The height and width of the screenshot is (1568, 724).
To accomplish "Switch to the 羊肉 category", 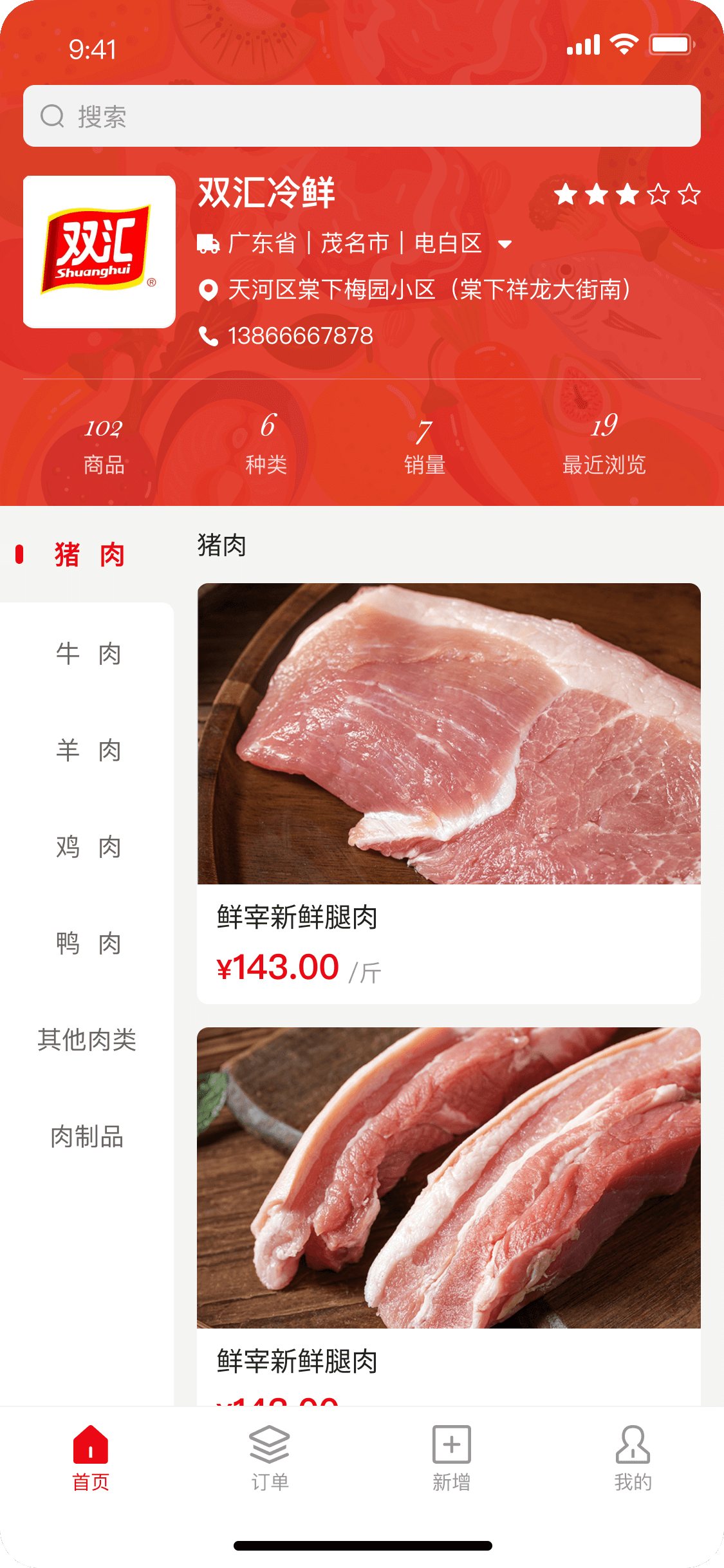I will coord(88,751).
